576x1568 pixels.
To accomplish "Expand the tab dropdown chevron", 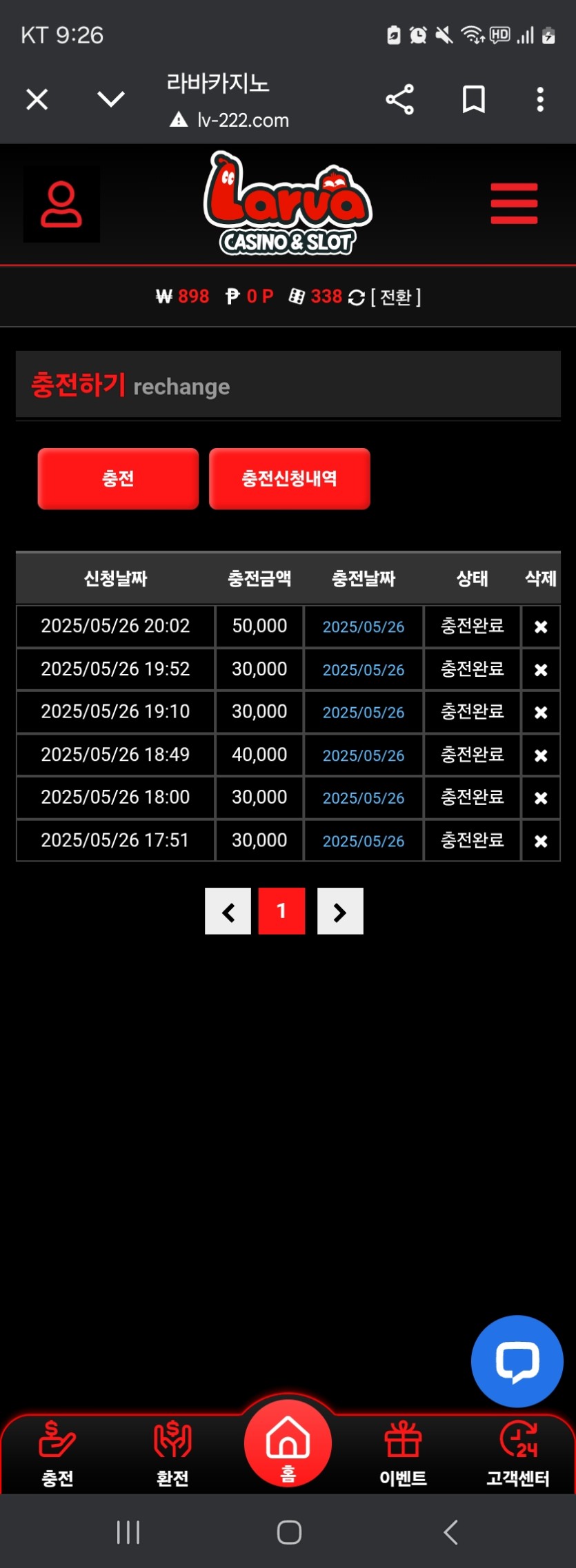I will (110, 99).
